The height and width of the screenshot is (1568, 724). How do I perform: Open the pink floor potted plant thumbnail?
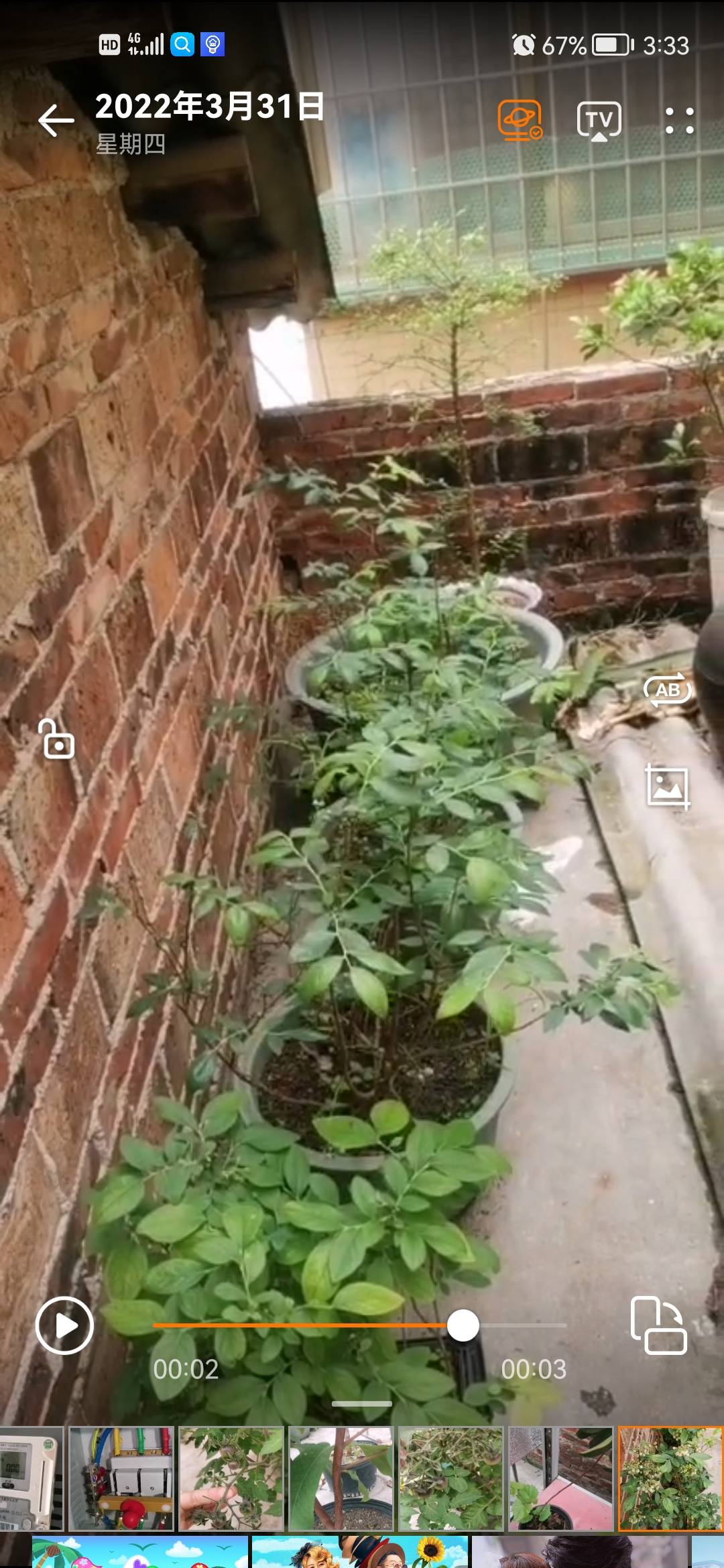[560, 1478]
